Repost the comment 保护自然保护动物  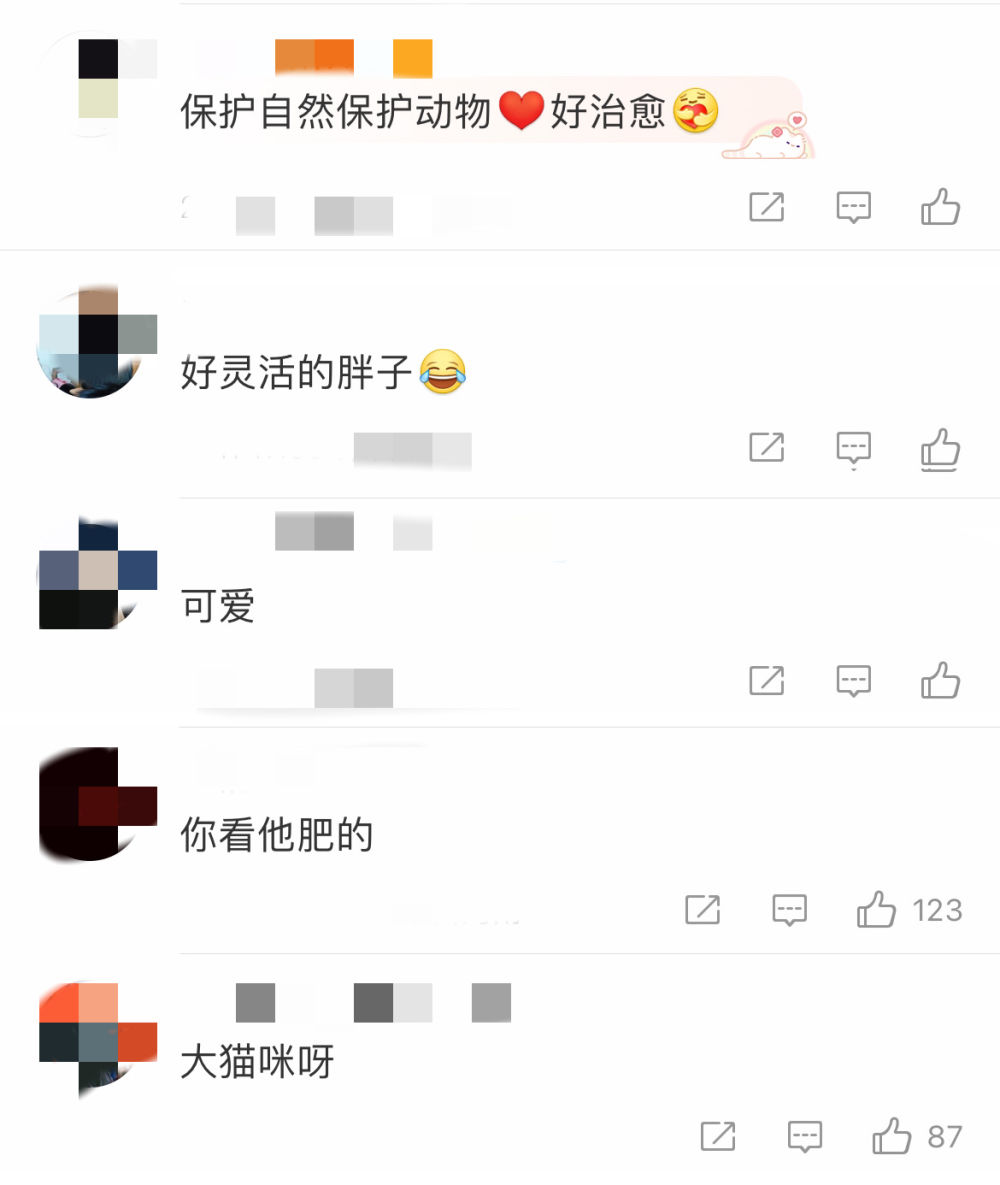tap(767, 207)
